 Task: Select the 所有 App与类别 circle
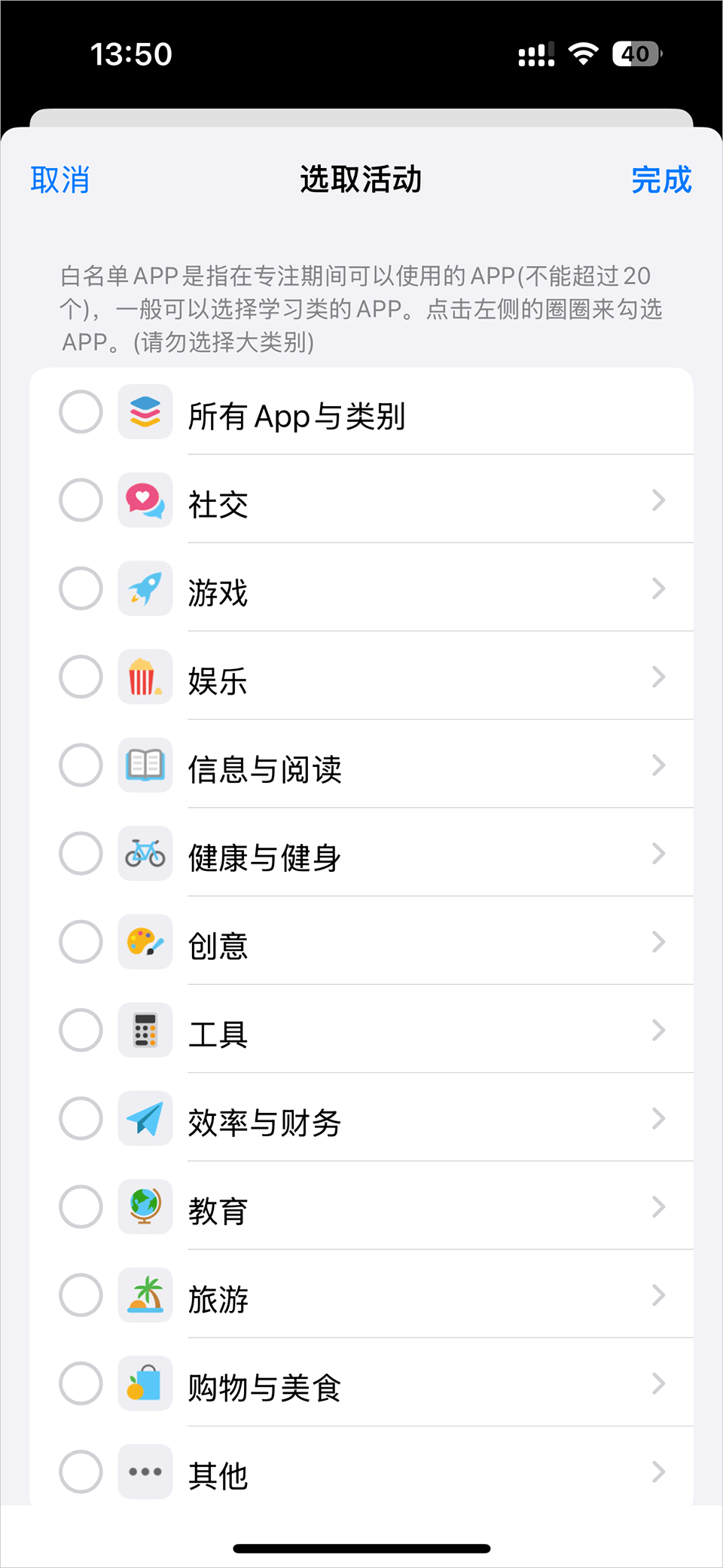pos(81,412)
